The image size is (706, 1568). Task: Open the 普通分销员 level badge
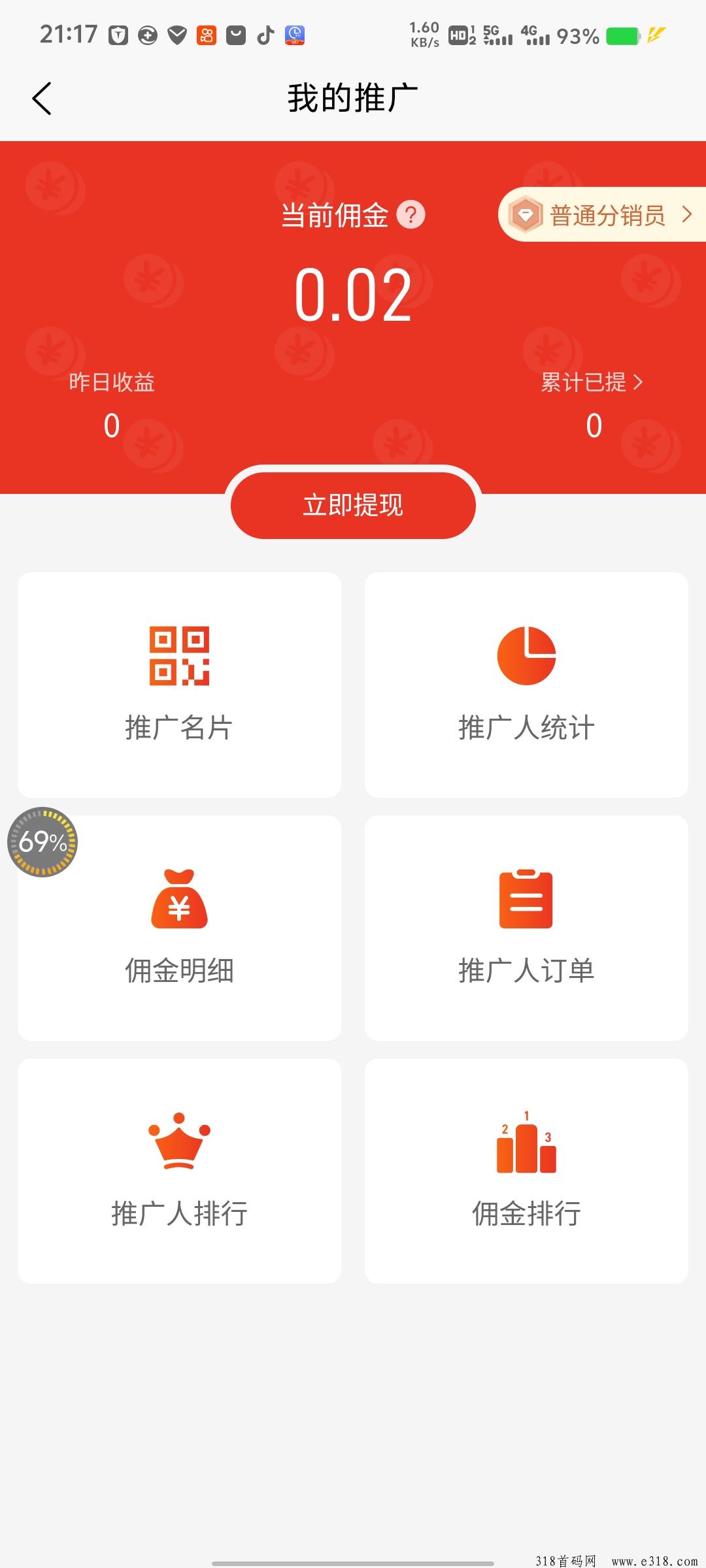click(x=602, y=215)
